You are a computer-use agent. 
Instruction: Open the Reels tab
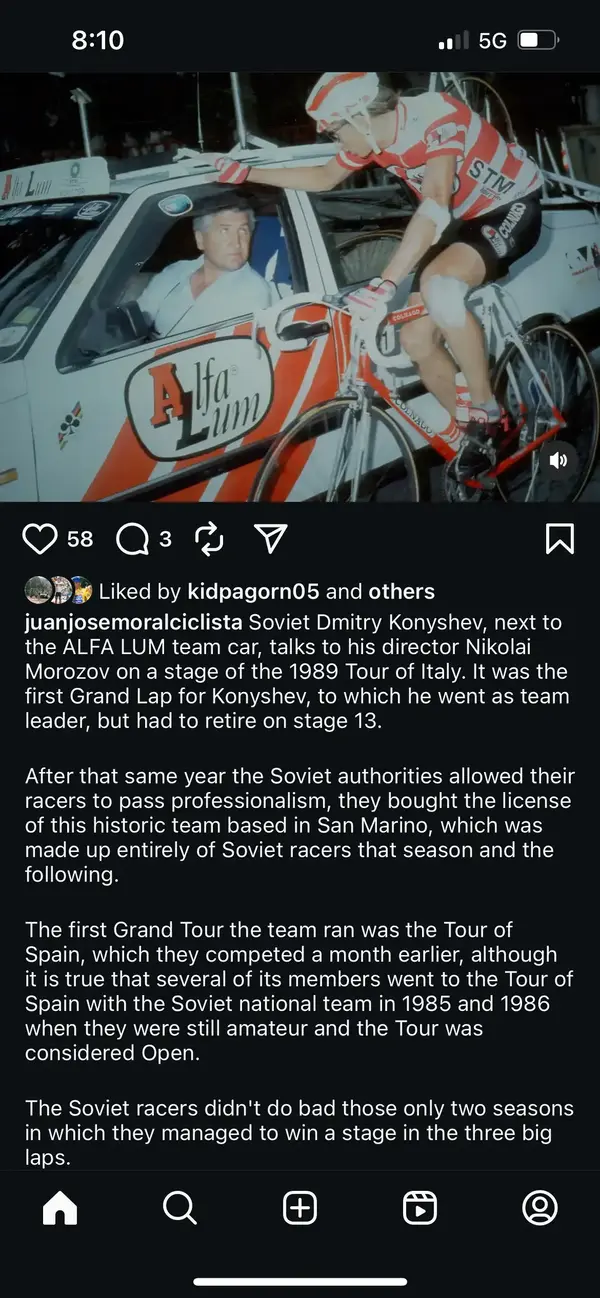420,1208
